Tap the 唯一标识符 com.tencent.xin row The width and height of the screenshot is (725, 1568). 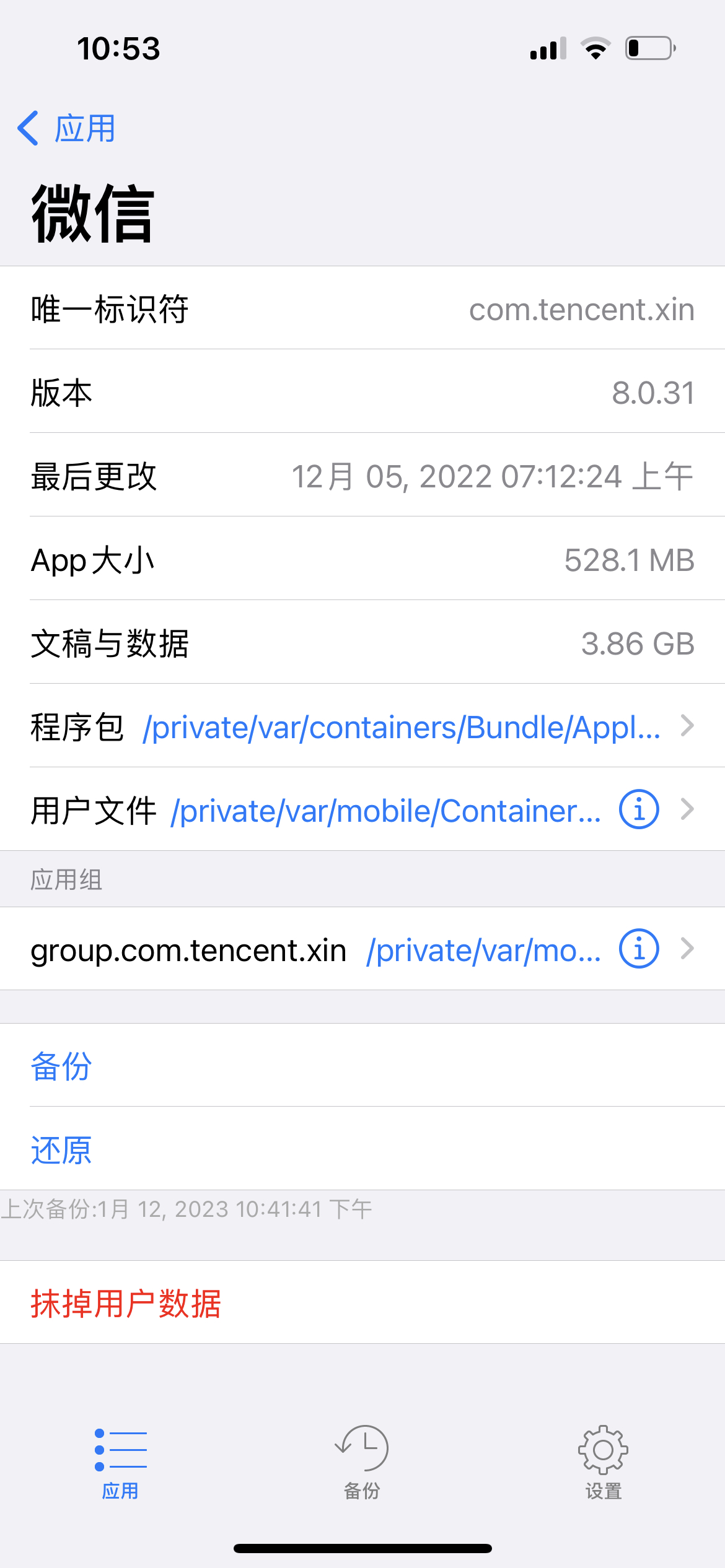tap(362, 310)
